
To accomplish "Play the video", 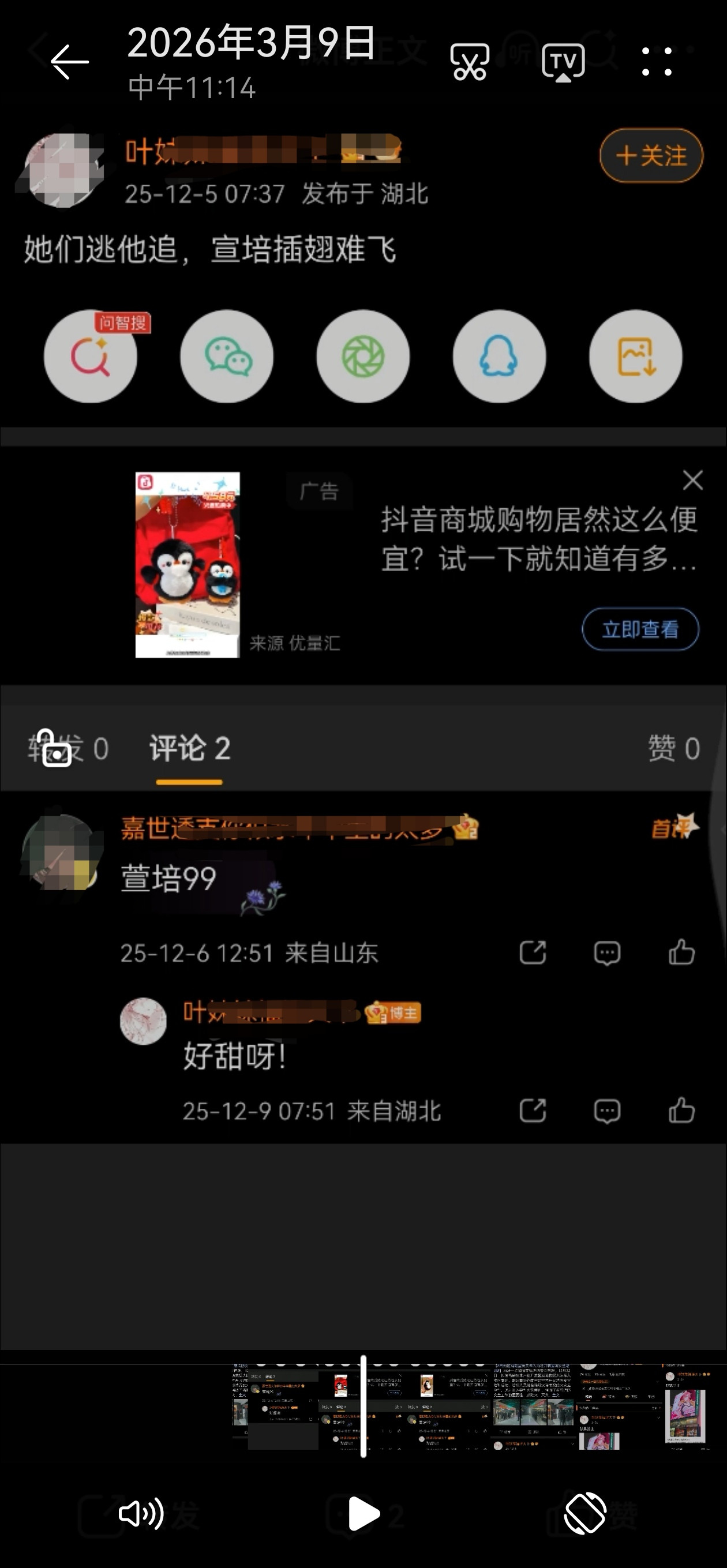I will pos(363,1513).
